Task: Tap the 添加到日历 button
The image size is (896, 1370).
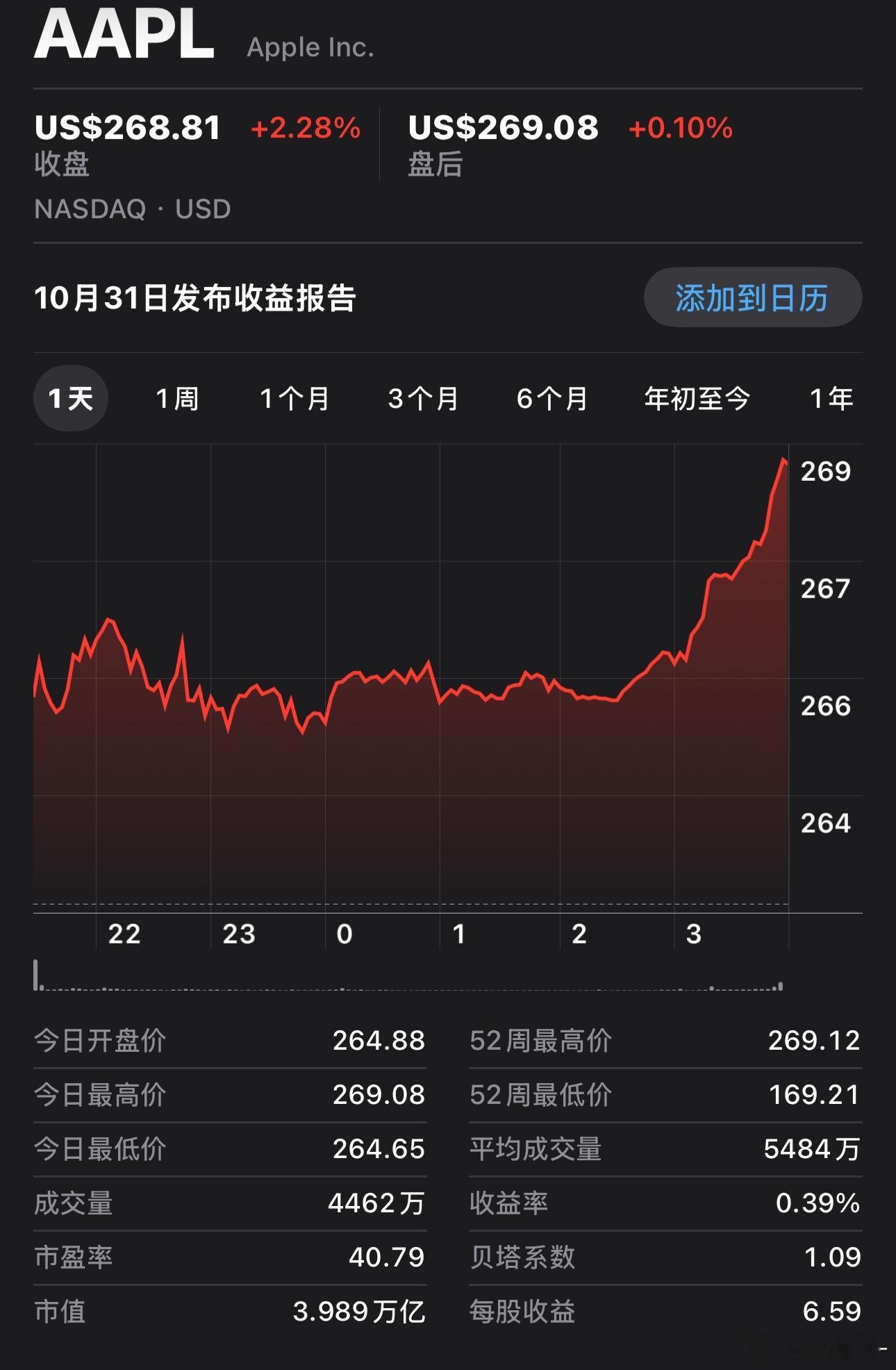Action: [x=752, y=297]
